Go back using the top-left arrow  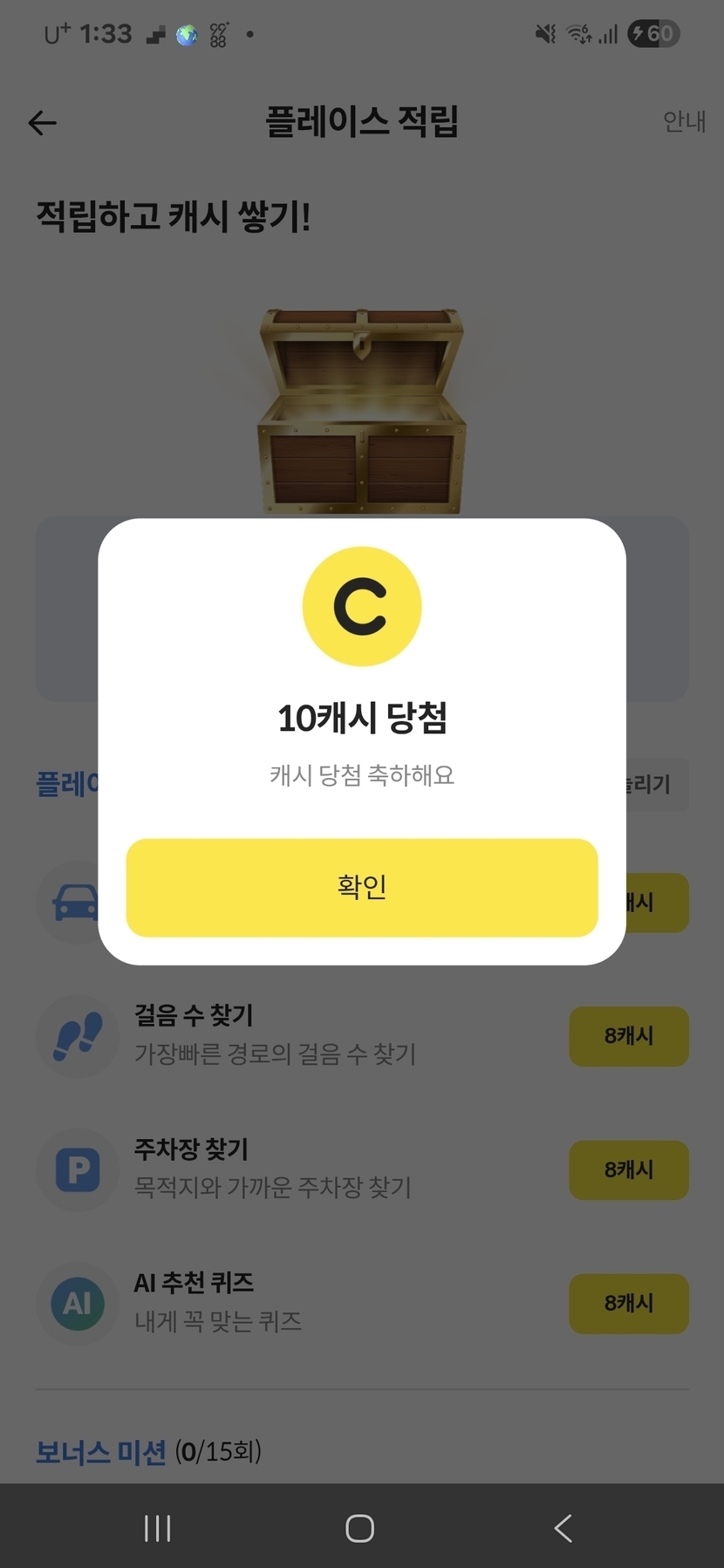[x=43, y=123]
